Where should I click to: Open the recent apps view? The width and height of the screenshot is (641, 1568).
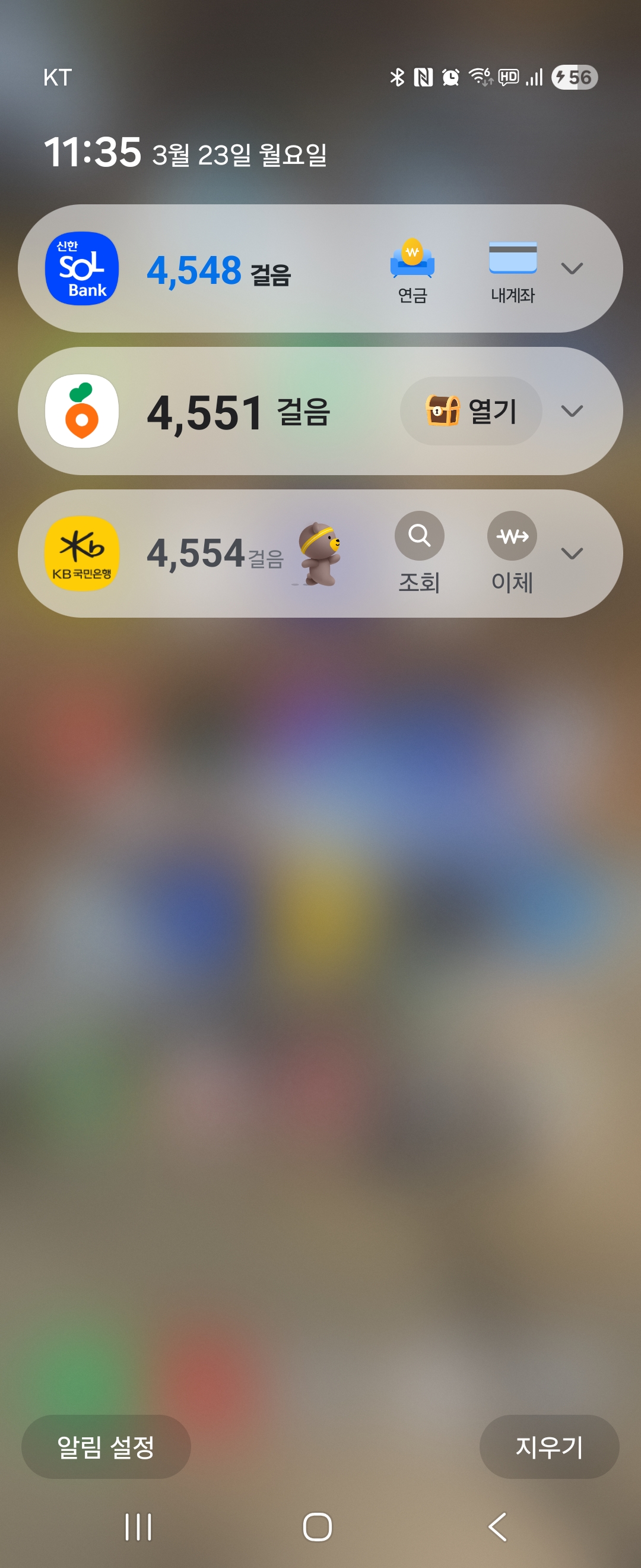(138, 1526)
